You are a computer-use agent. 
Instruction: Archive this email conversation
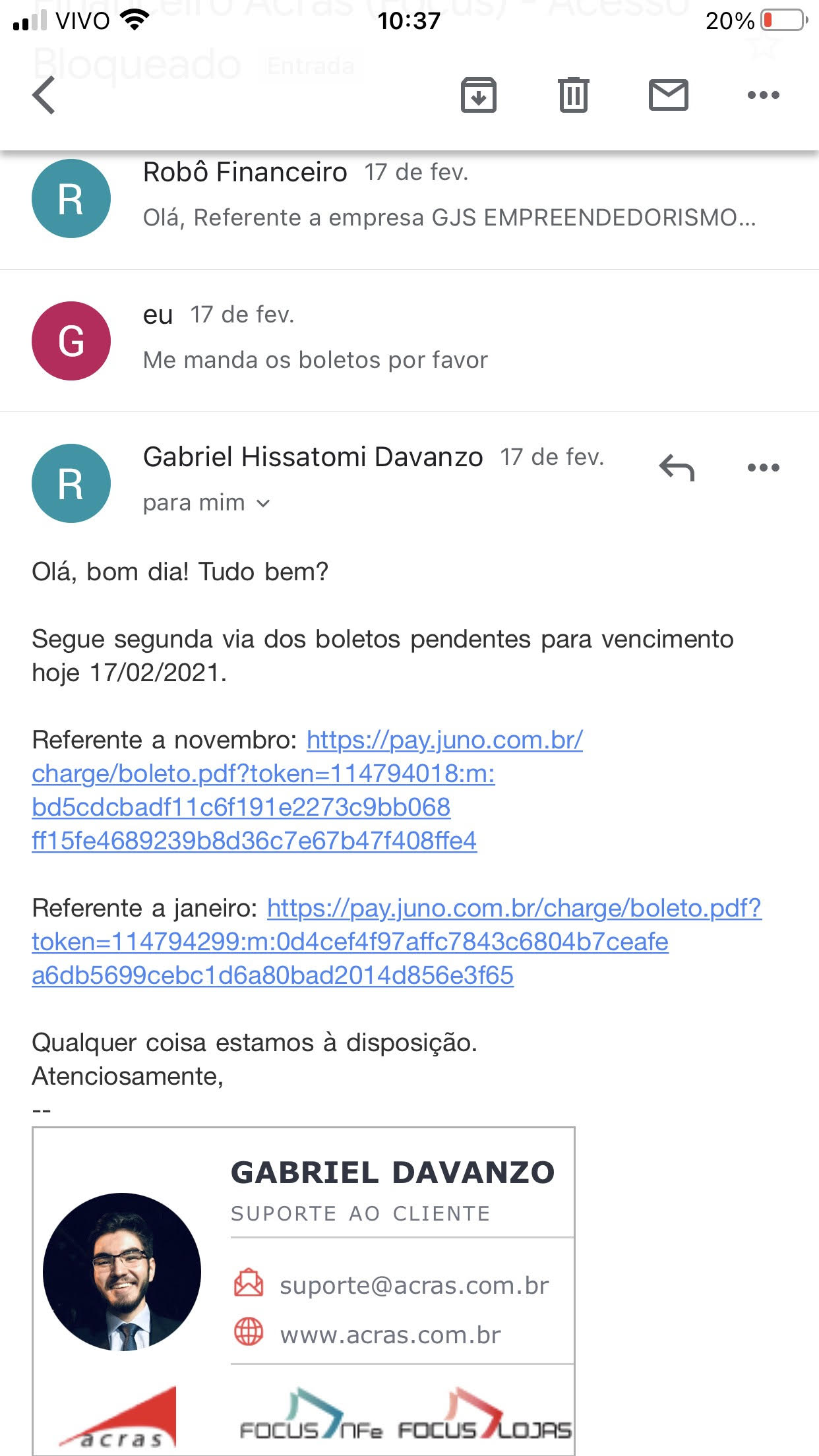coord(478,95)
